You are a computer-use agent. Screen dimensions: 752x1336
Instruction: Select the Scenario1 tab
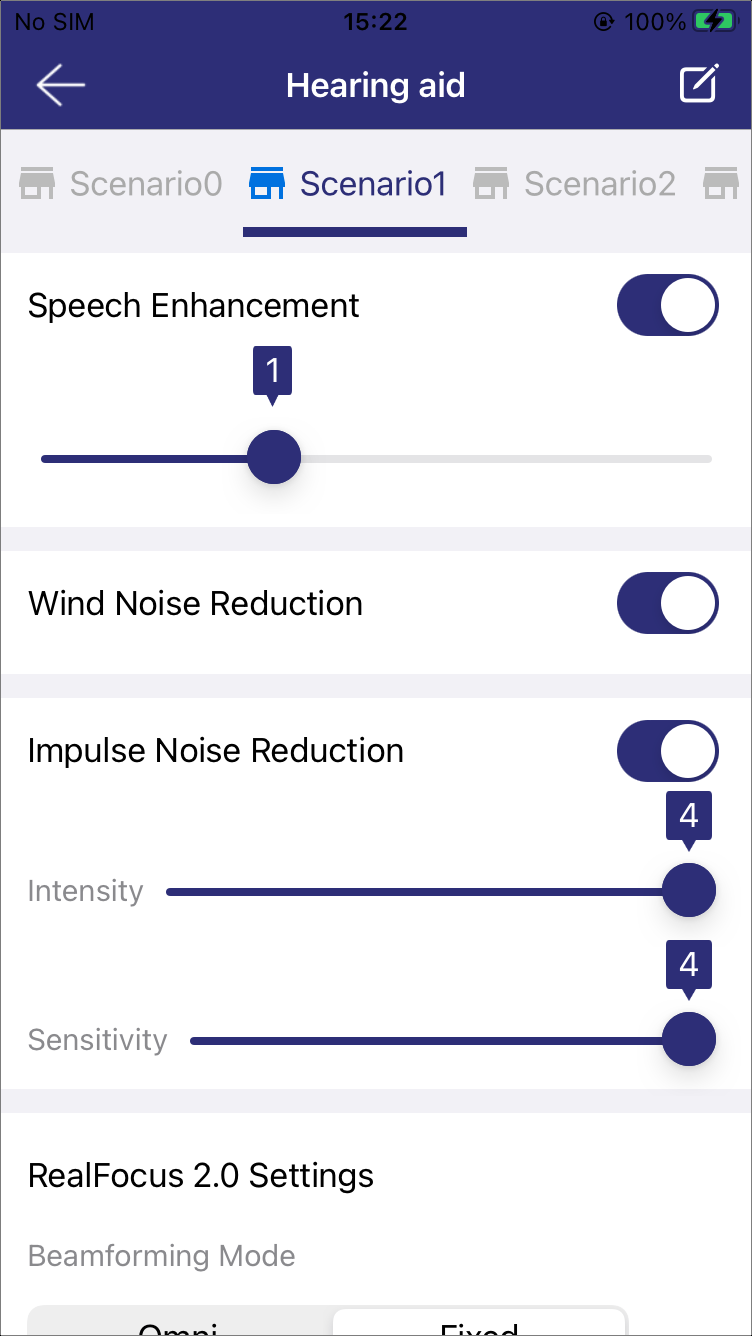[348, 184]
